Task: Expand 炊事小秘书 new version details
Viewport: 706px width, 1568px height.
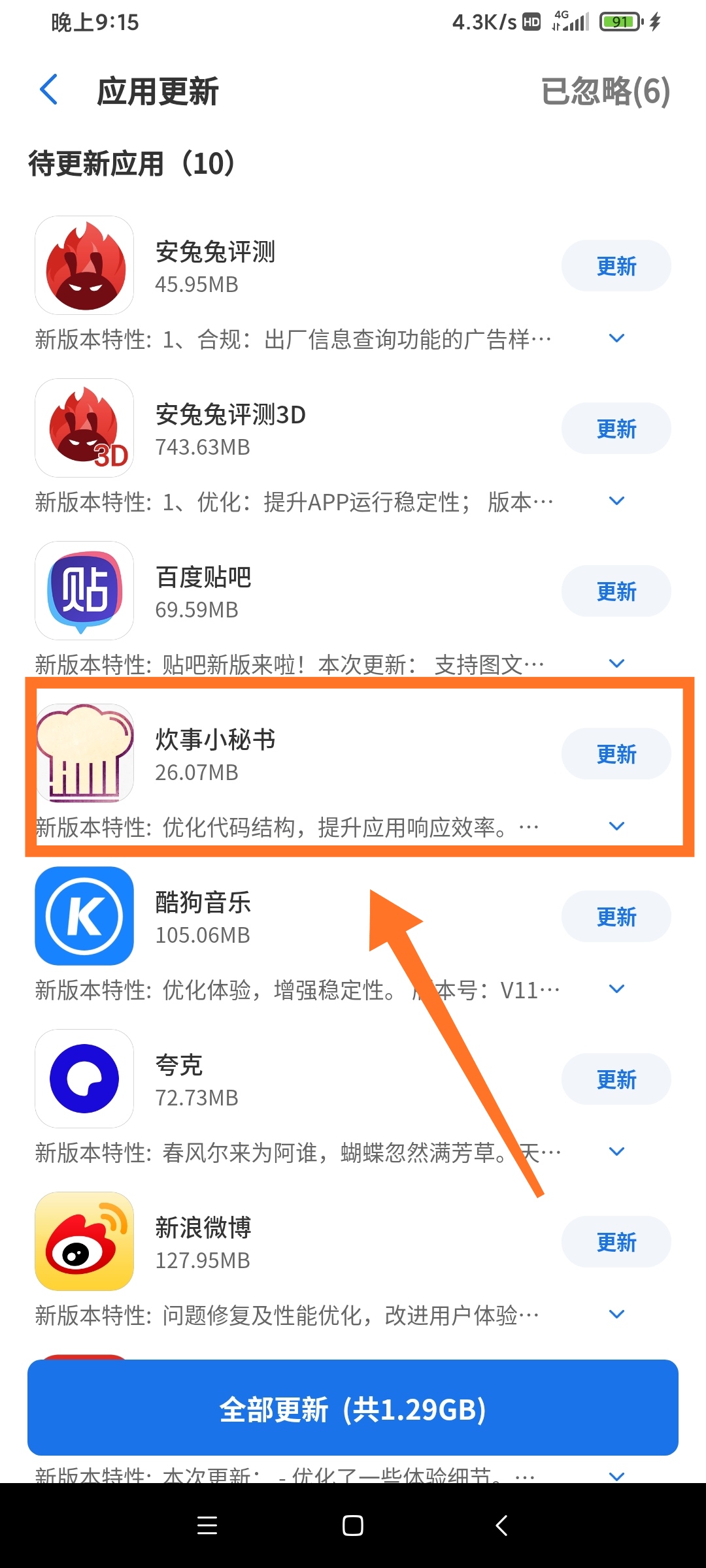Action: (616, 826)
